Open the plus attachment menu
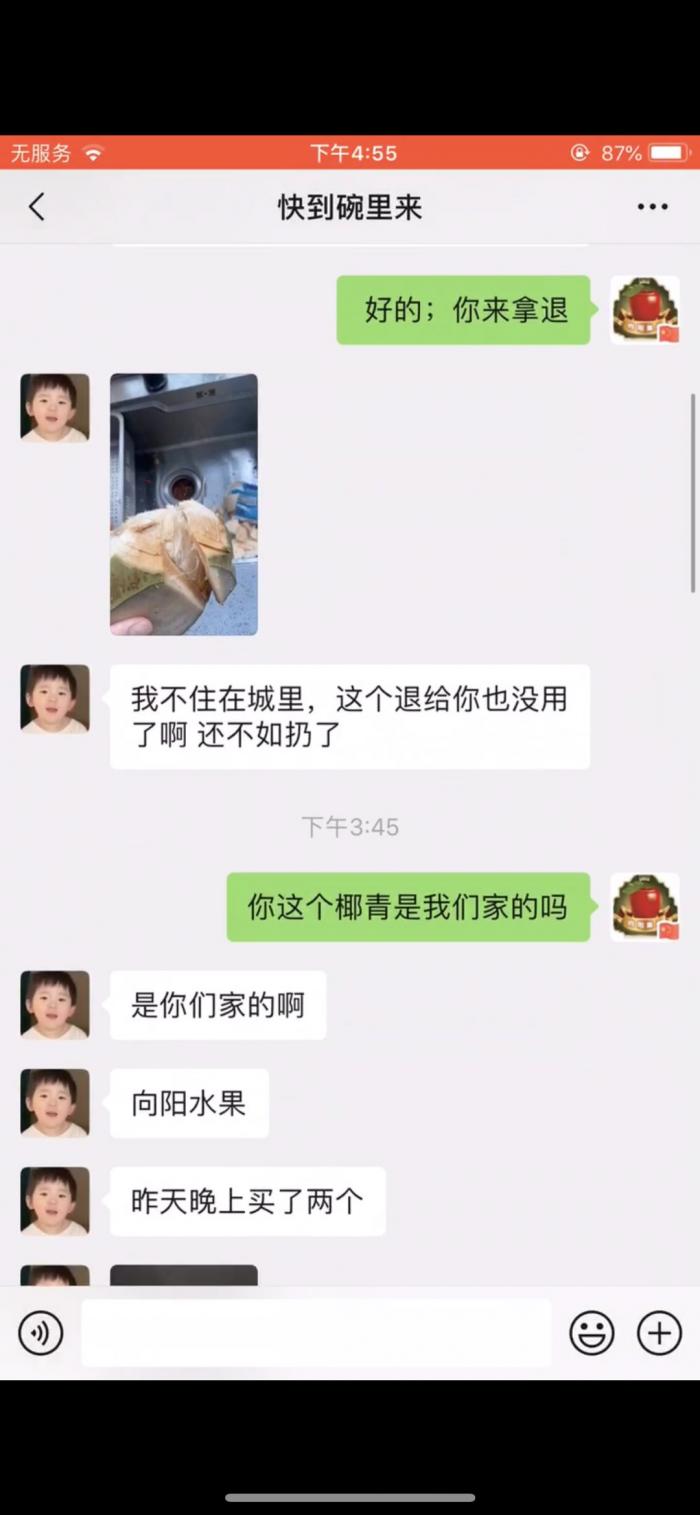Image resolution: width=700 pixels, height=1515 pixels. [660, 1333]
